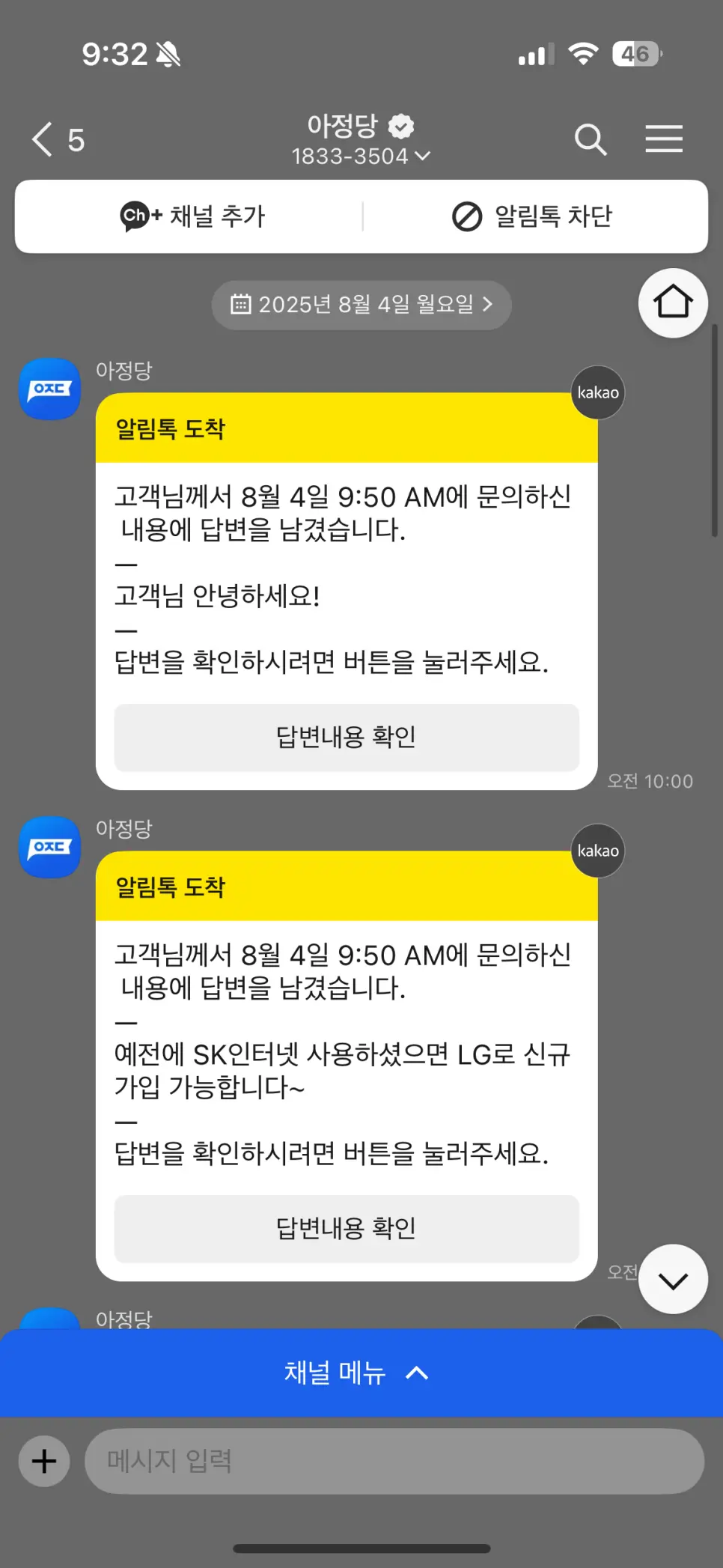Open the date chip 2025년 8월 4일 월요일
Image resolution: width=723 pixels, height=1568 pixels.
click(x=361, y=305)
